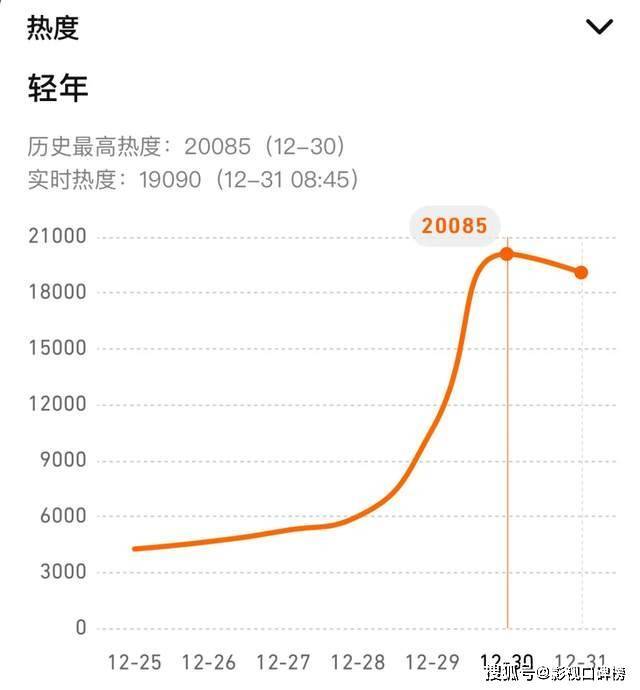
Task: Select the 12-31 data point on the chart
Action: pyautogui.click(x=581, y=272)
